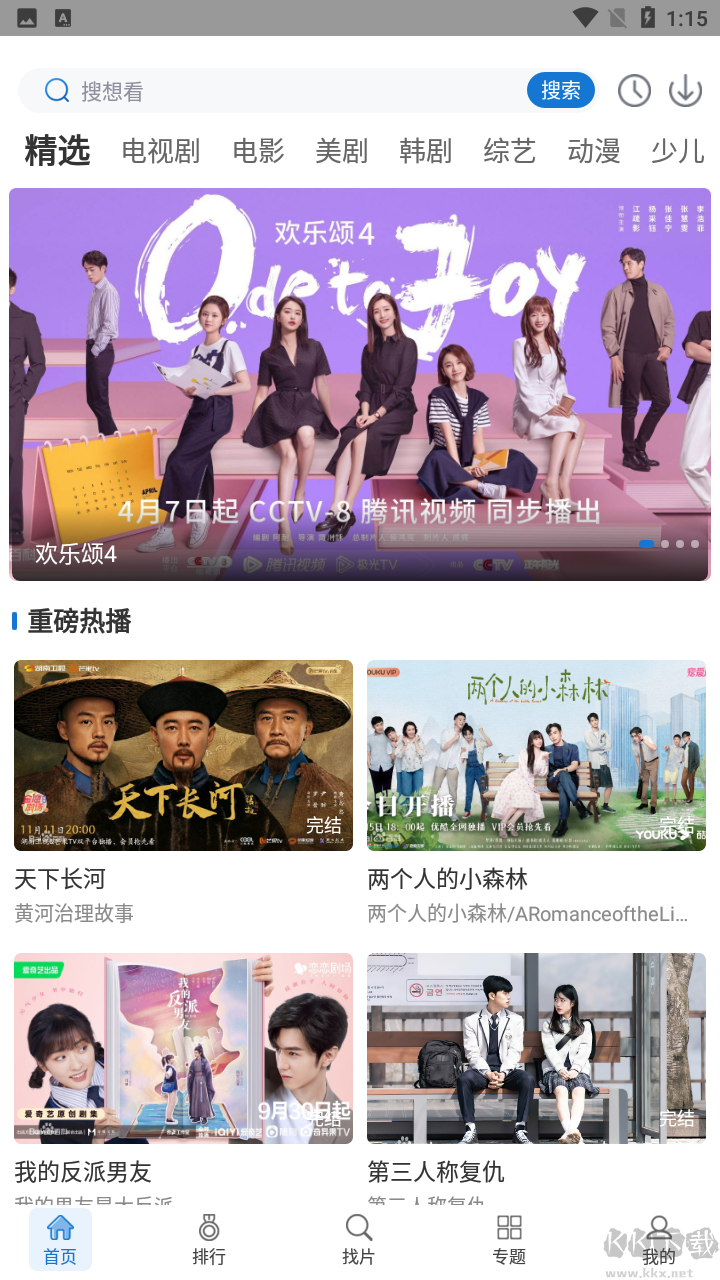Open the 两个人的小森林 poster
The height and width of the screenshot is (1280, 720).
tap(537, 756)
